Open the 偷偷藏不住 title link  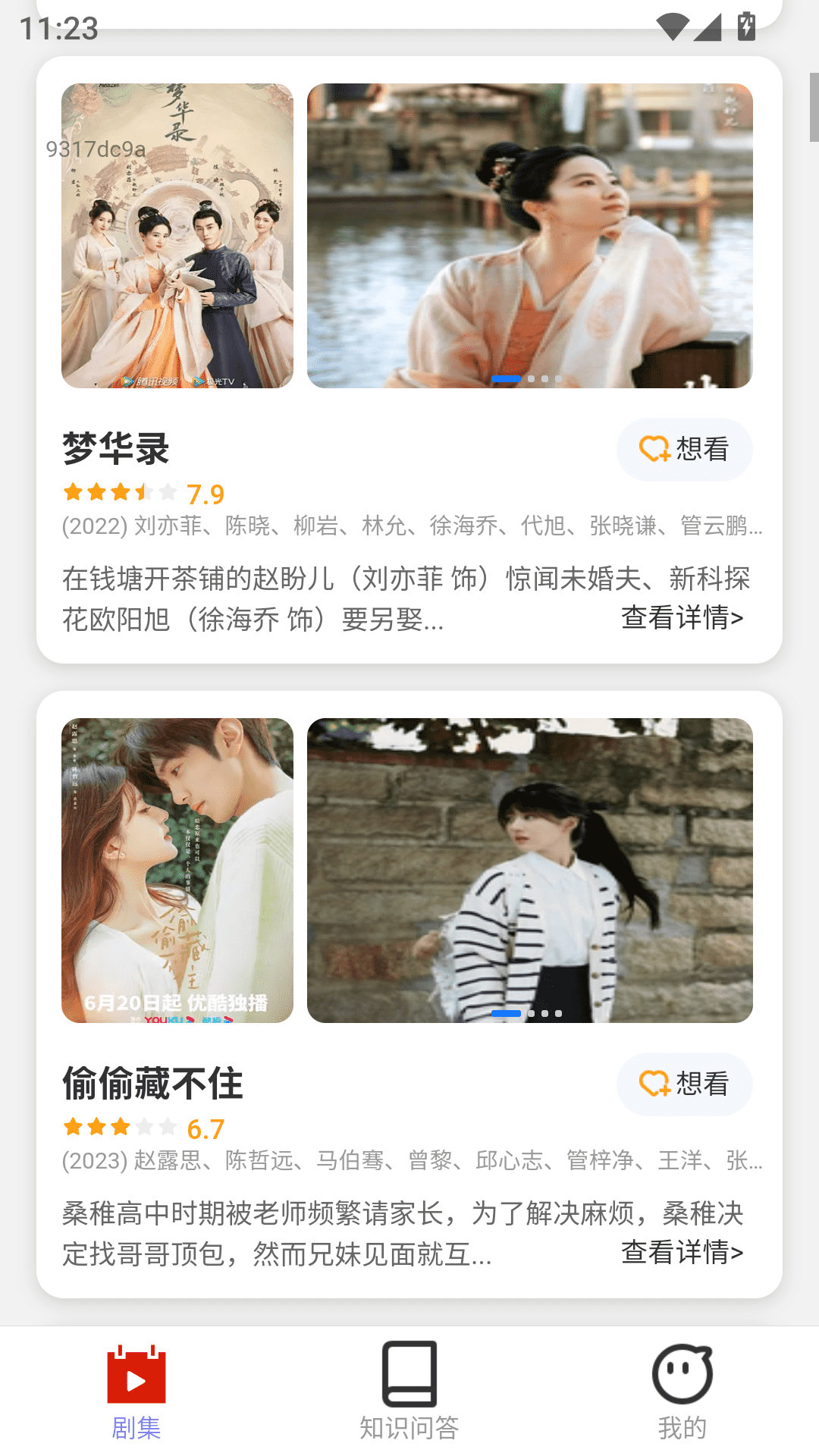tap(152, 1083)
